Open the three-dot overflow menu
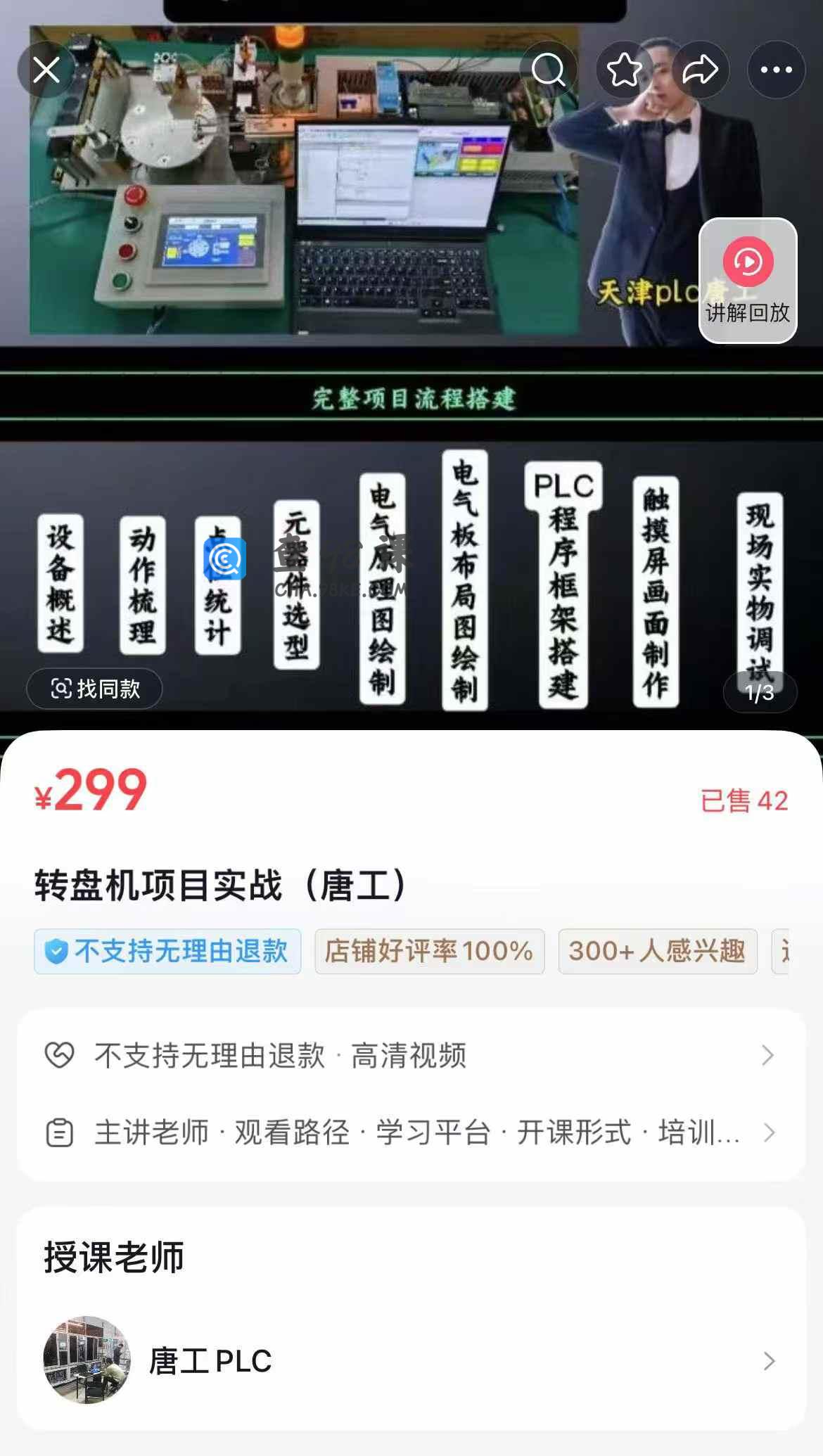This screenshot has height=1456, width=823. 776,70
